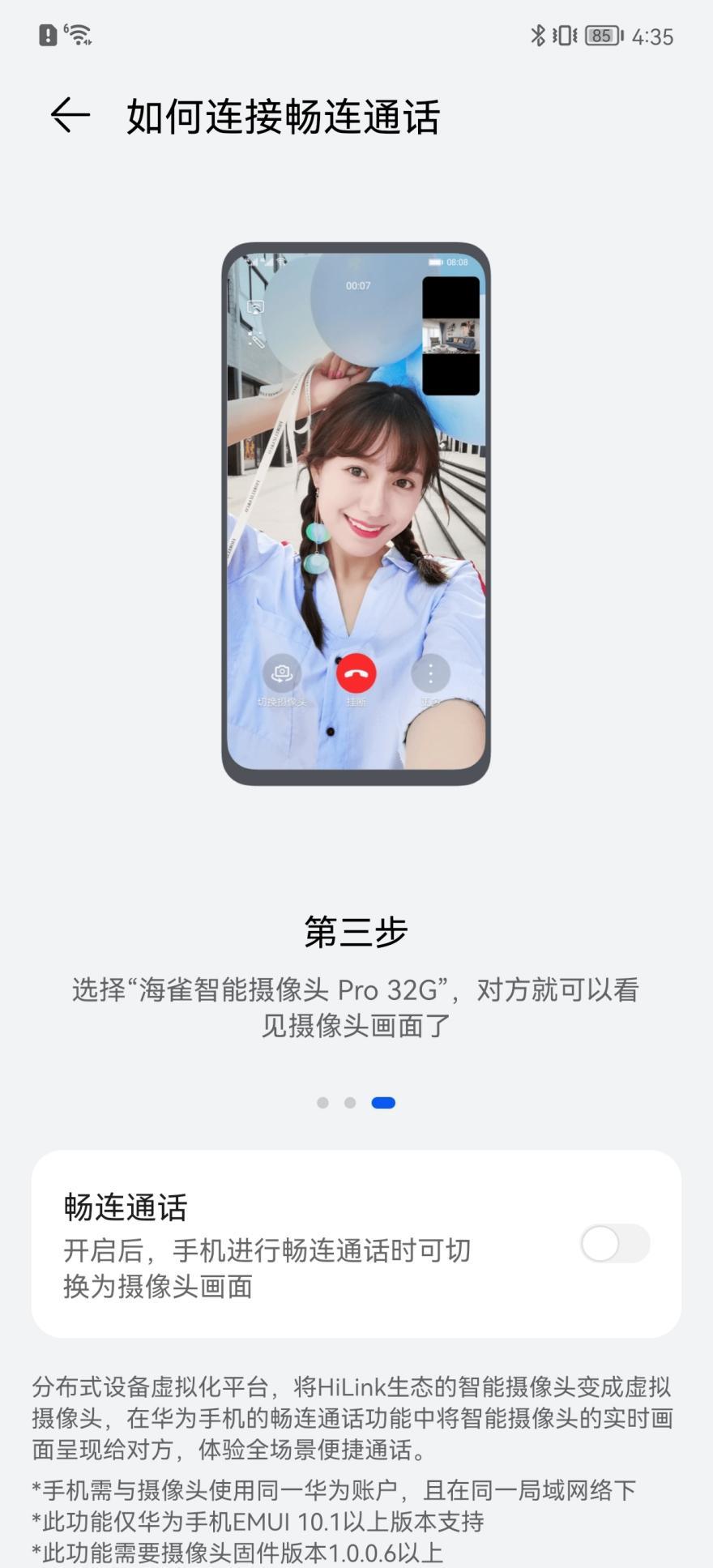Jump to the second tutorial page dot
Viewport: 713px width, 1568px height.
[350, 1103]
